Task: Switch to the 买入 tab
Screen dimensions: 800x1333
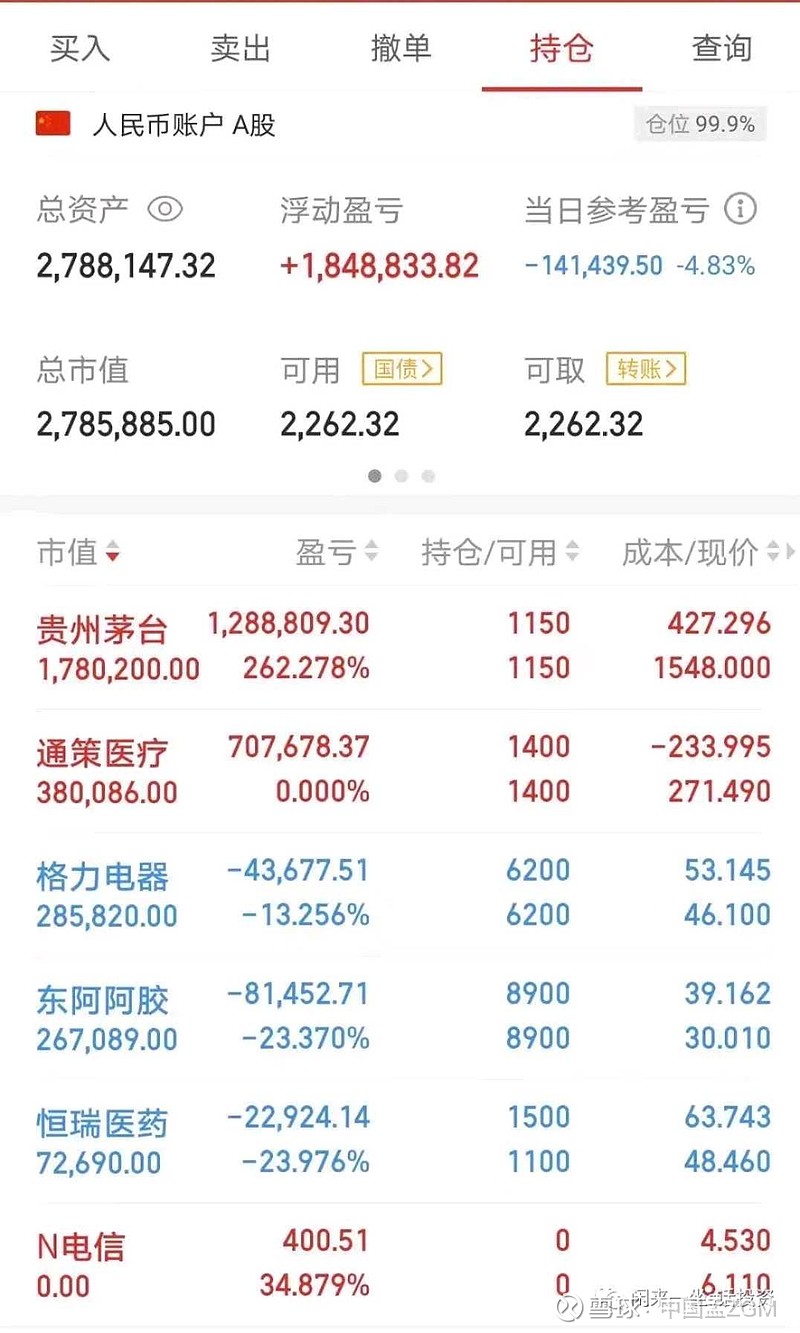Action: 80,48
